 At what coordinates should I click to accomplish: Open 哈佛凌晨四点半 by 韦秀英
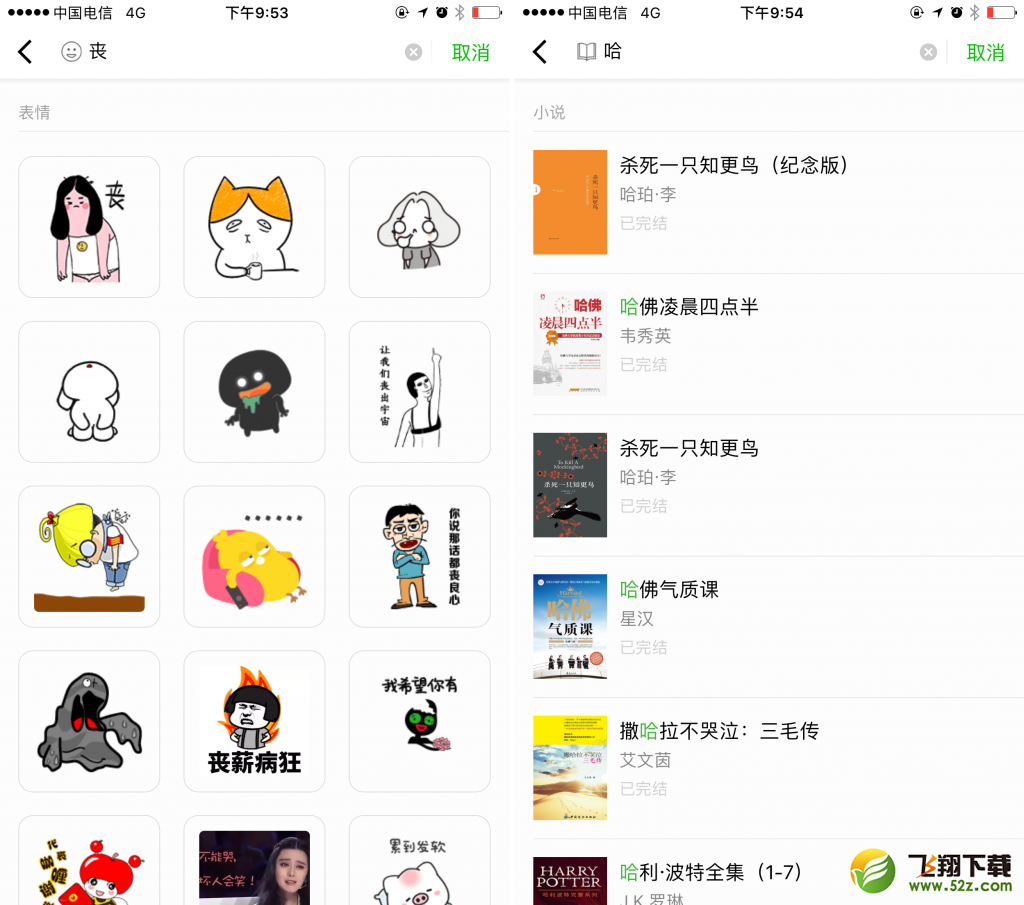pos(689,307)
